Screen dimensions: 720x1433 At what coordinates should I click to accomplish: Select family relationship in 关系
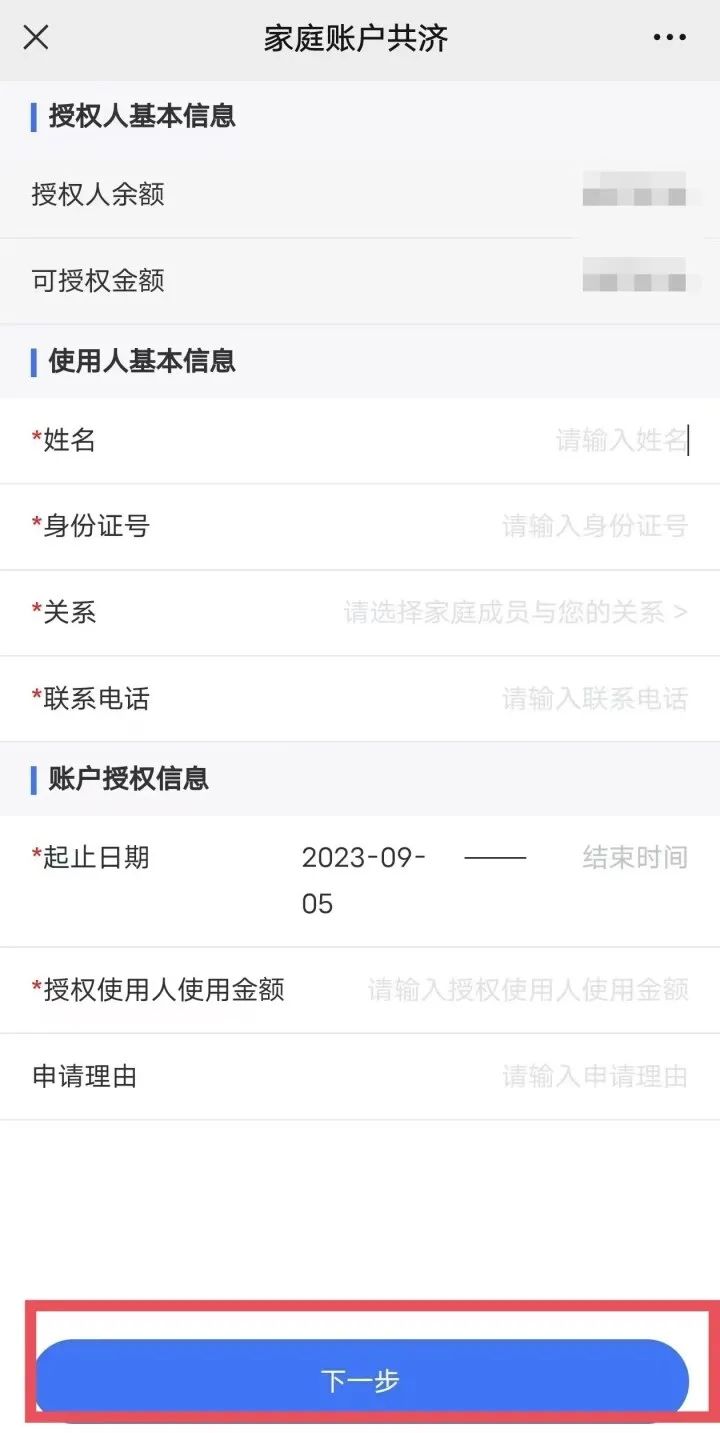[515, 612]
